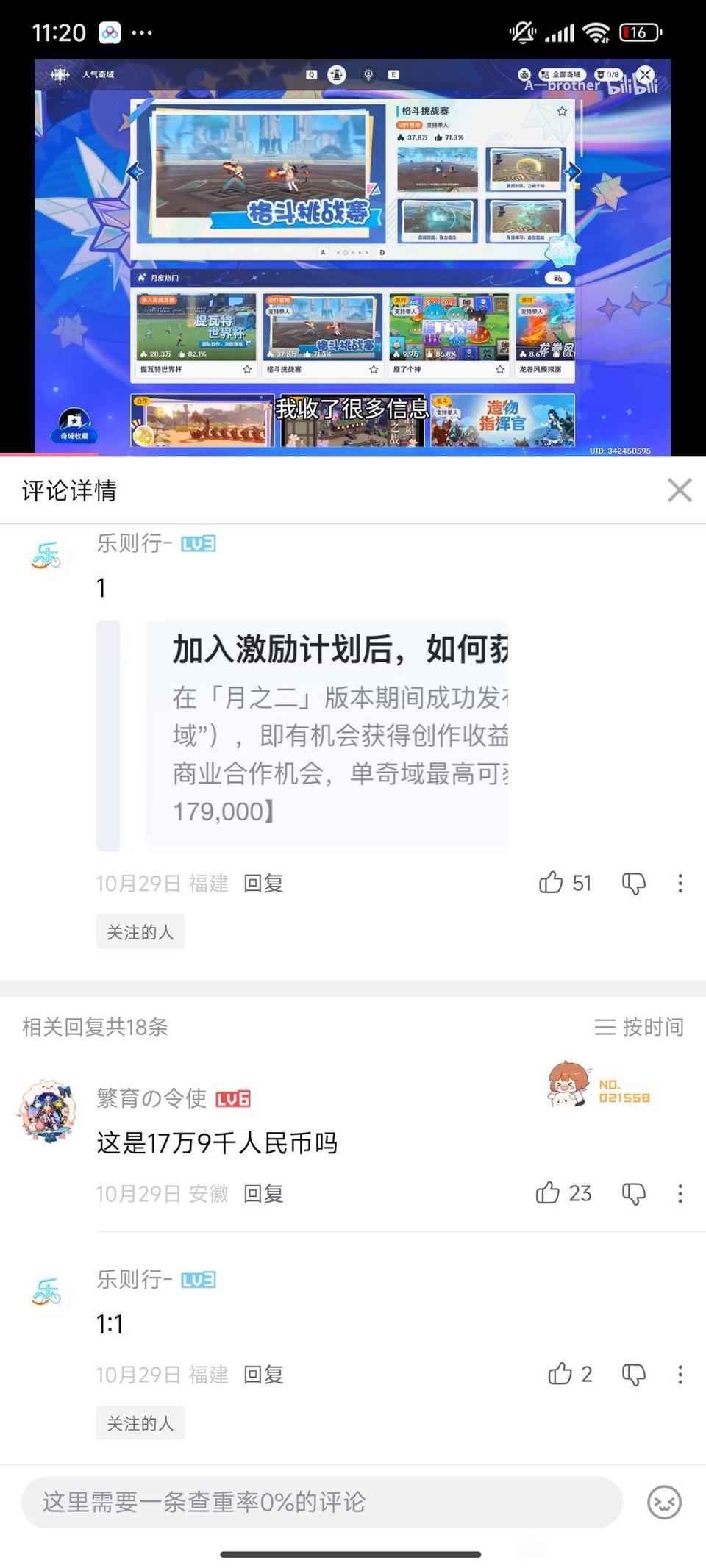Close the 评论详情 comment panel
706x1568 pixels.
point(679,490)
